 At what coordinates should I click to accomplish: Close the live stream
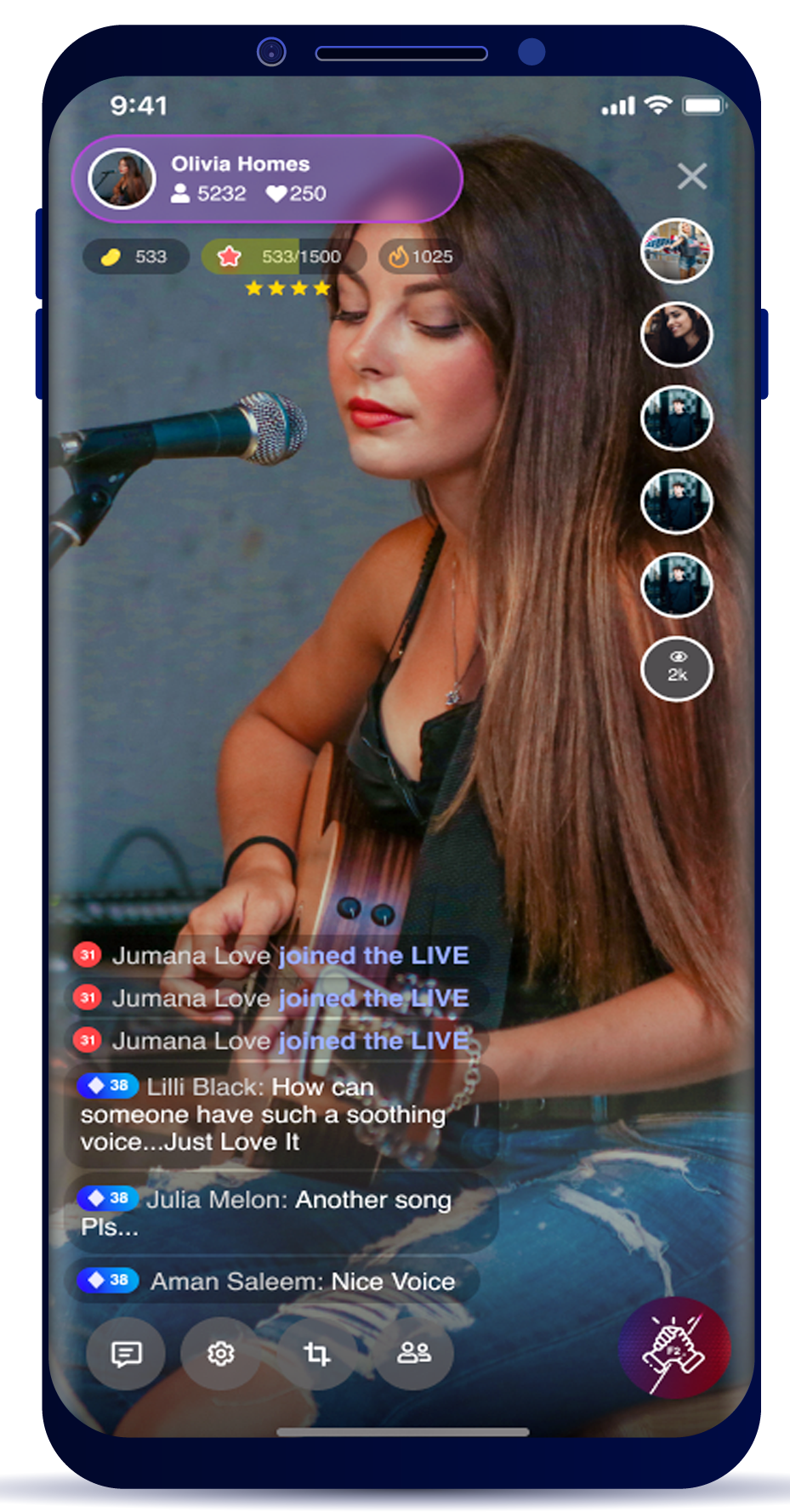tap(691, 176)
